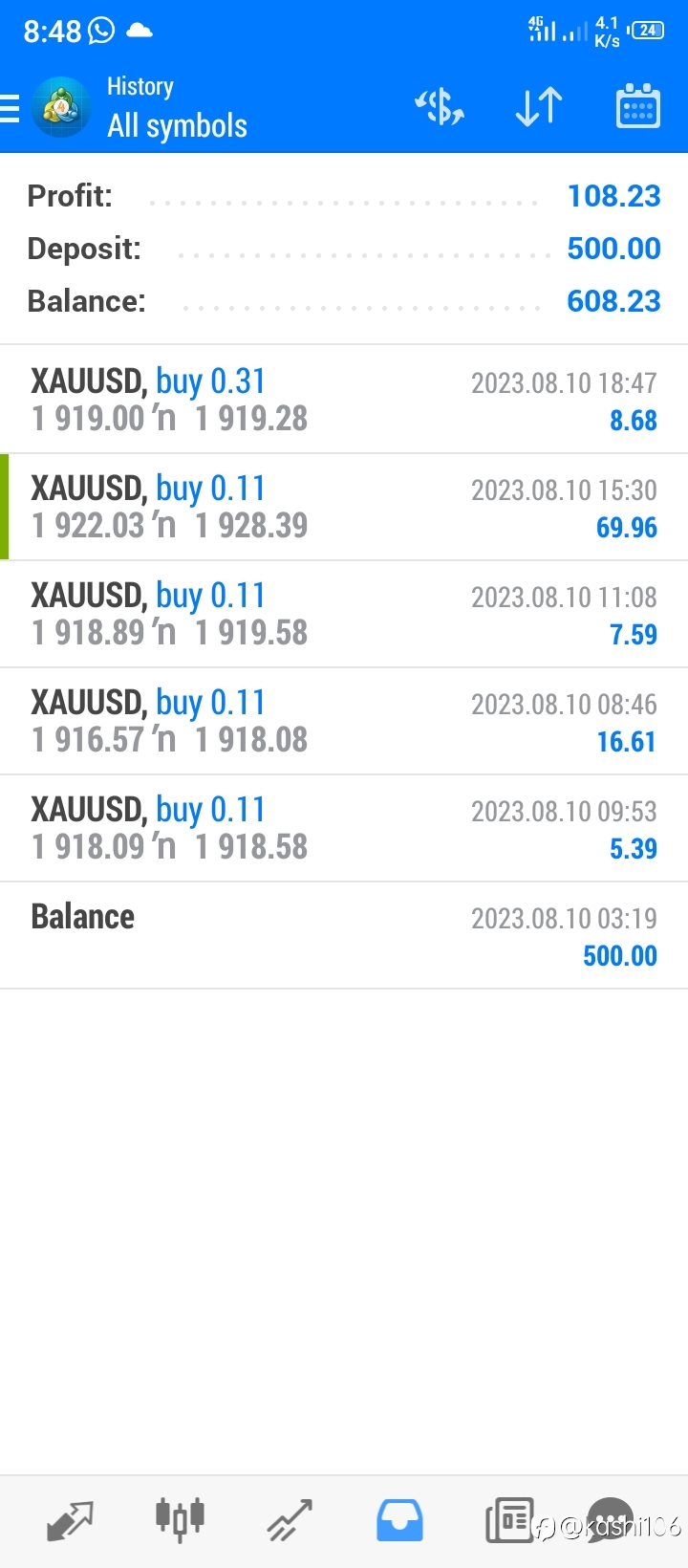Switch to the candlestick Chart tab
This screenshot has width=688, height=1568.
[x=180, y=1518]
